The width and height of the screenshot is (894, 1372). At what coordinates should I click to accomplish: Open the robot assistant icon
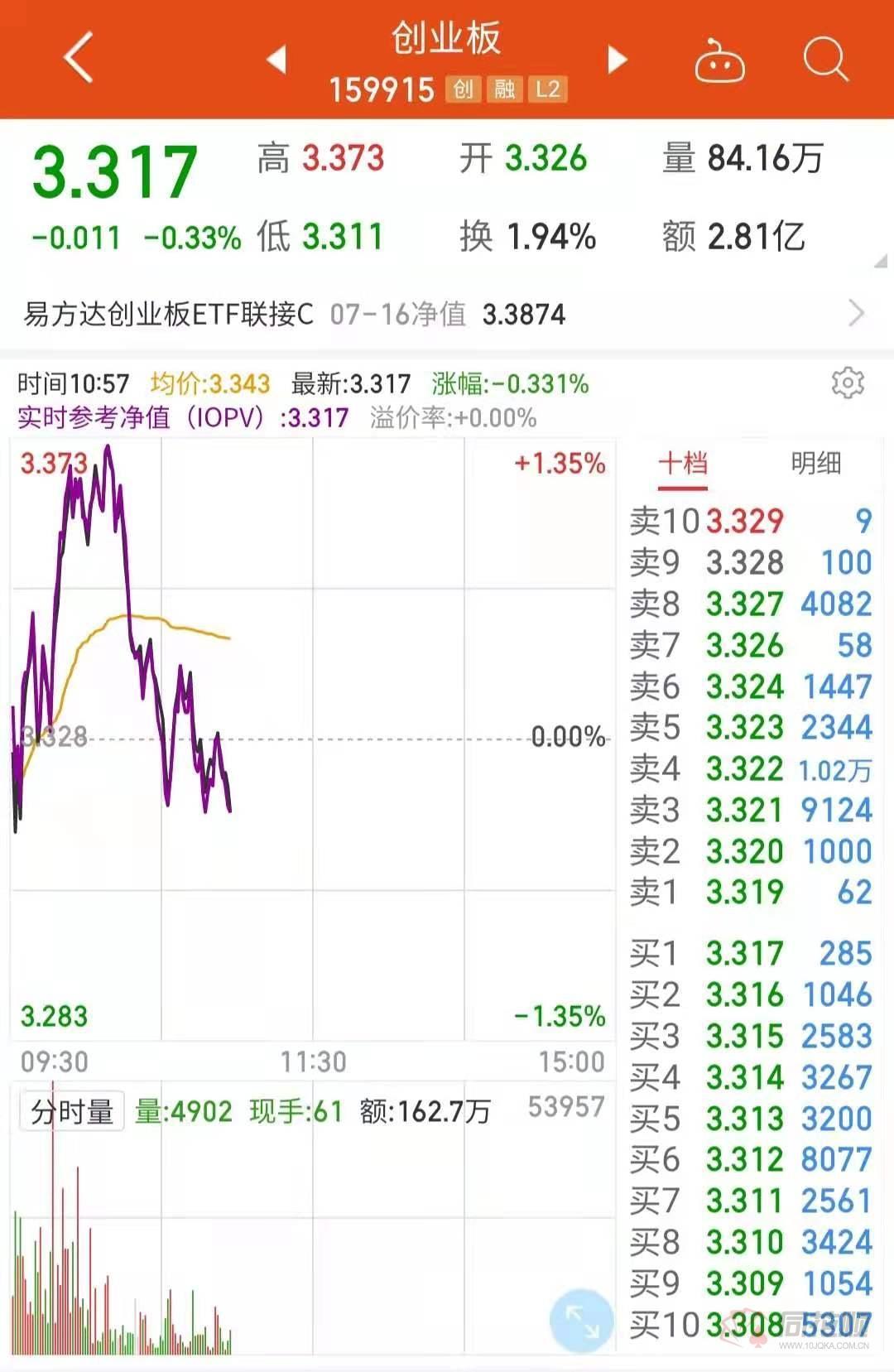pos(719,60)
